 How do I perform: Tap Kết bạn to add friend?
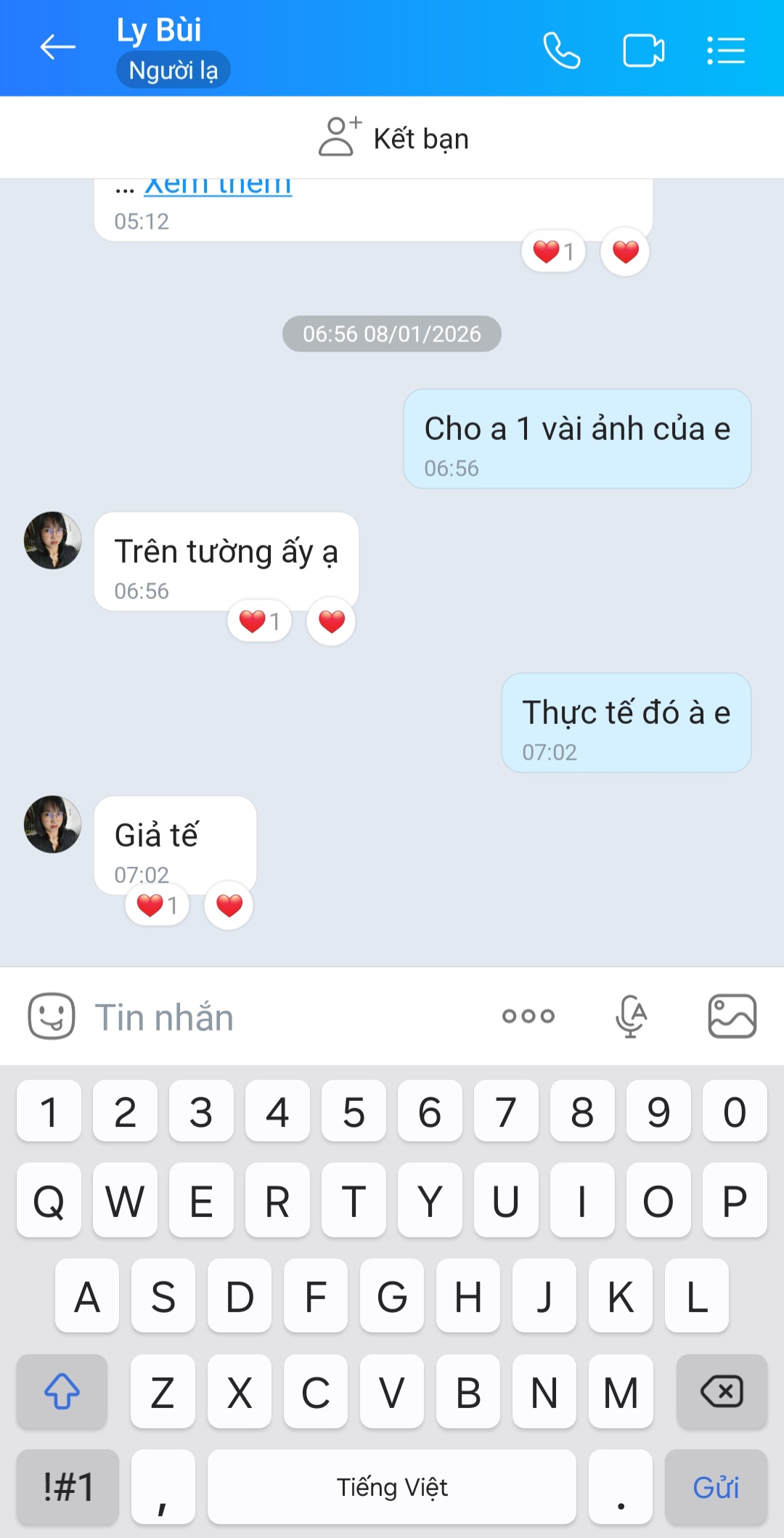tap(393, 138)
